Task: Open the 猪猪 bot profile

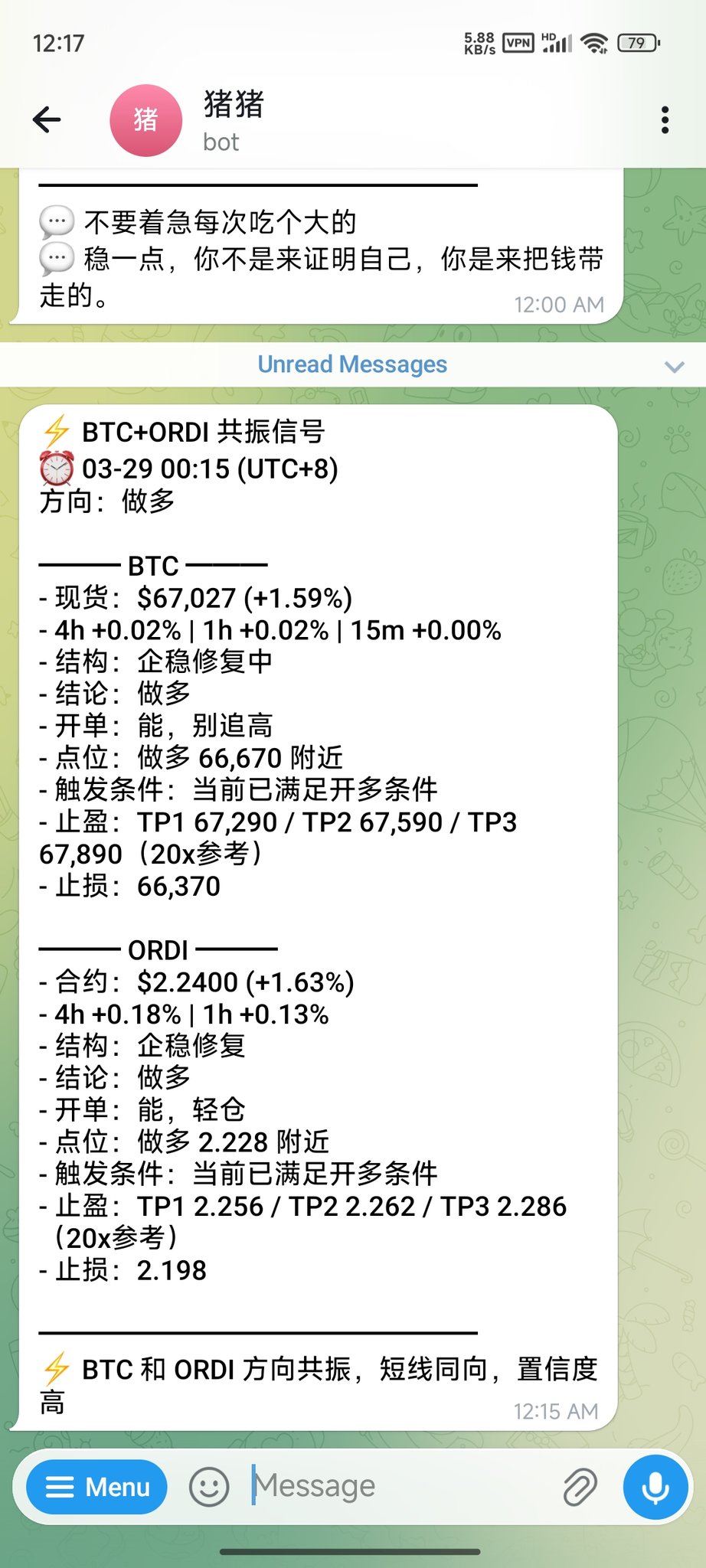Action: click(x=234, y=120)
